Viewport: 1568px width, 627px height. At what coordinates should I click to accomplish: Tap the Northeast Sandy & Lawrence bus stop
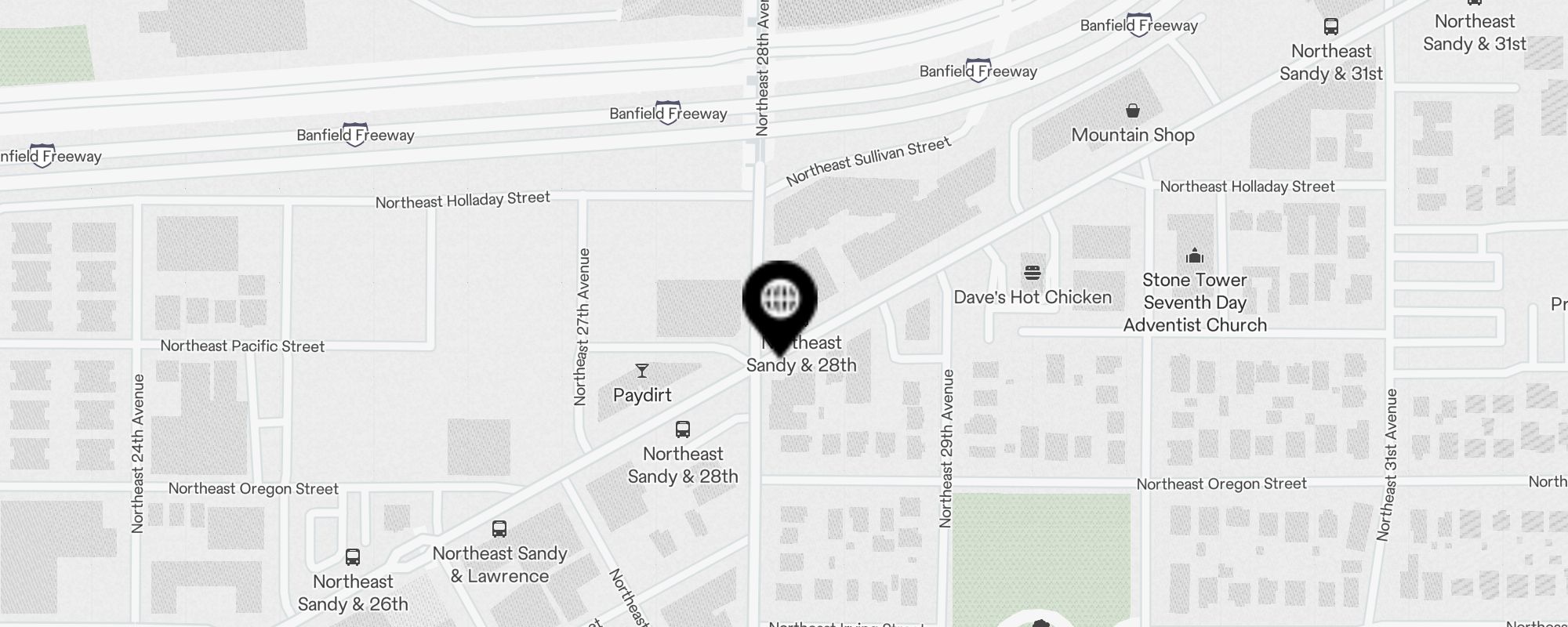click(x=499, y=529)
